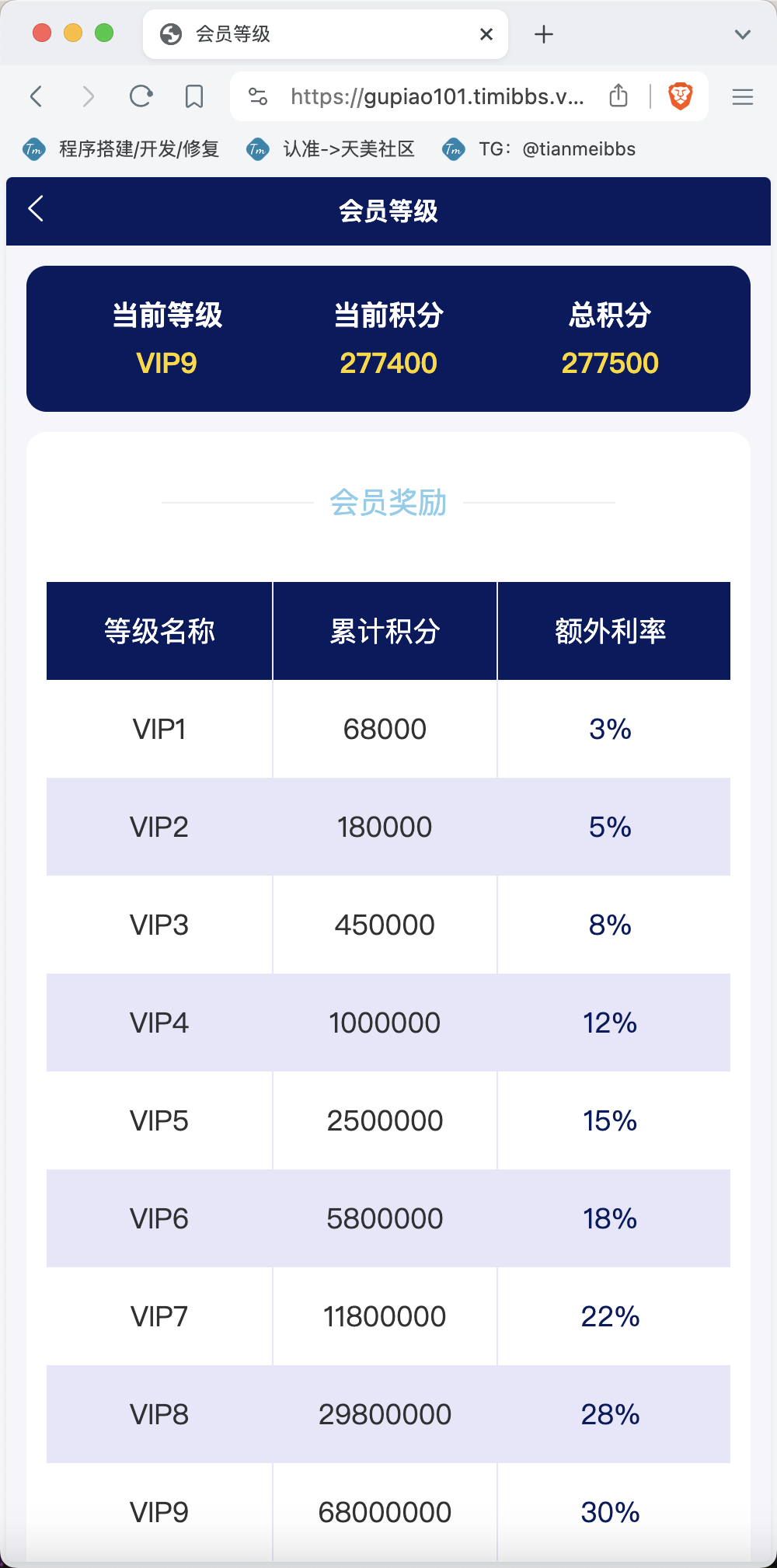This screenshot has height=1568, width=777.
Task: Go back from the 会员等级 page
Action: 36,208
